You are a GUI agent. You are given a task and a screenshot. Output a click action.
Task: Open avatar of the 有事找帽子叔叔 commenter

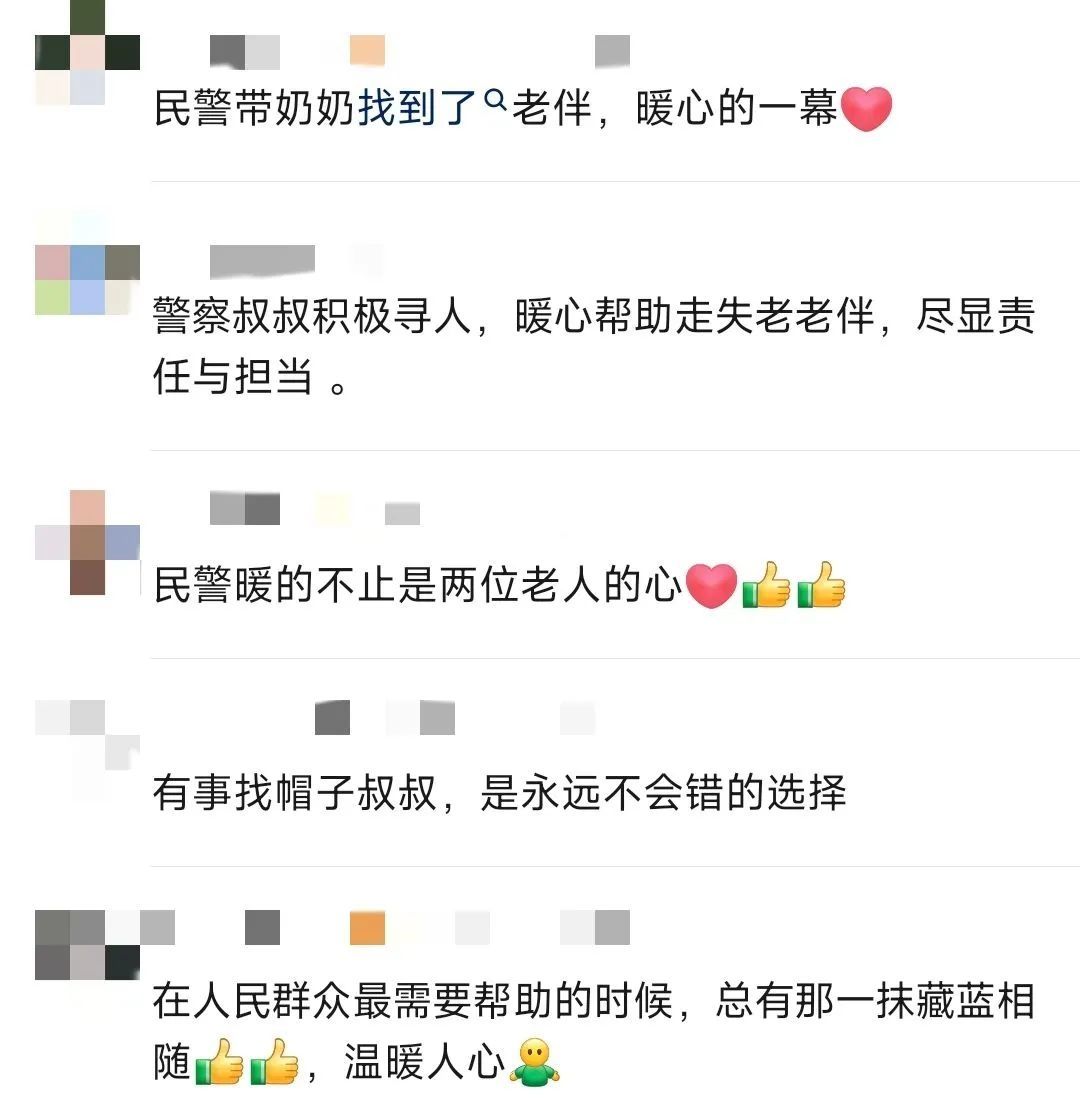[86, 748]
